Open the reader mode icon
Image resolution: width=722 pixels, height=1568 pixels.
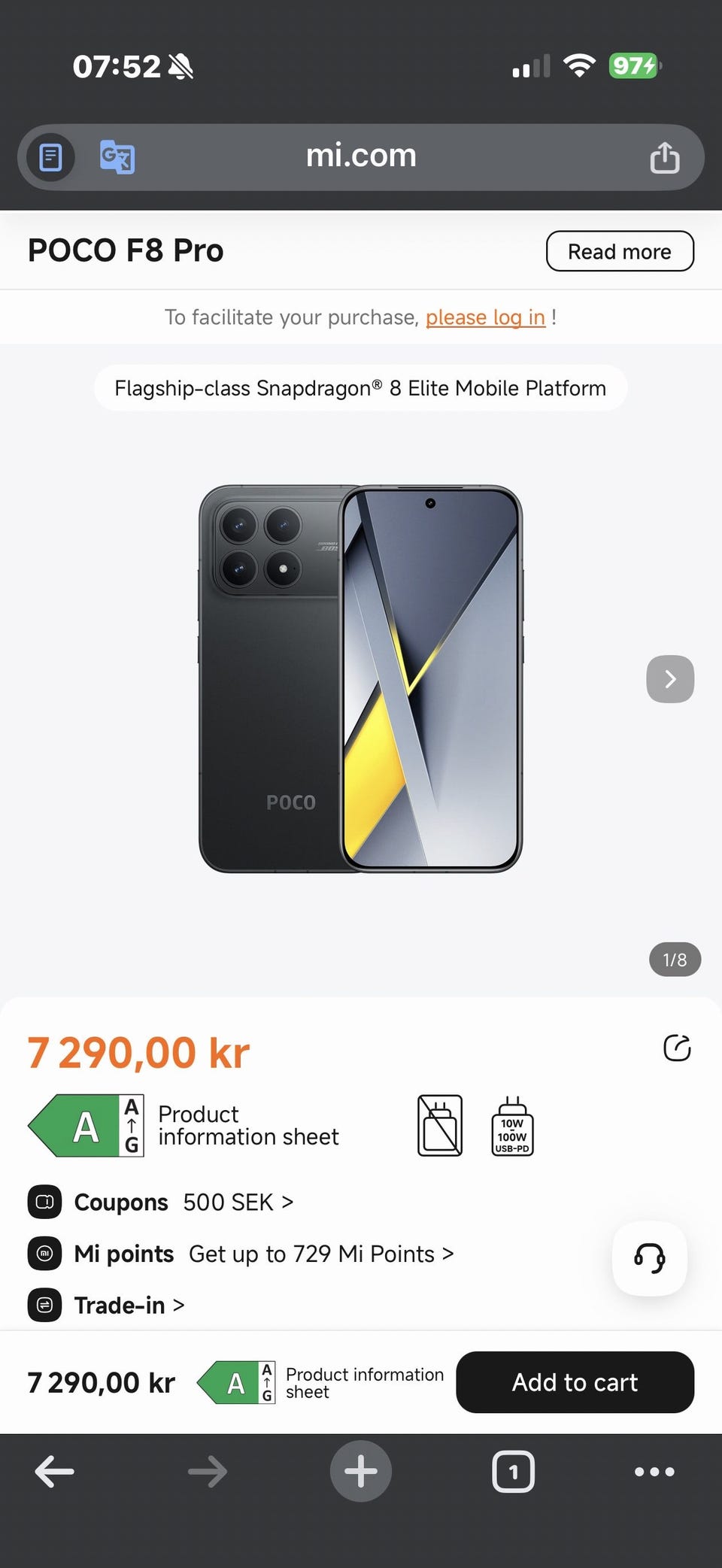point(50,158)
